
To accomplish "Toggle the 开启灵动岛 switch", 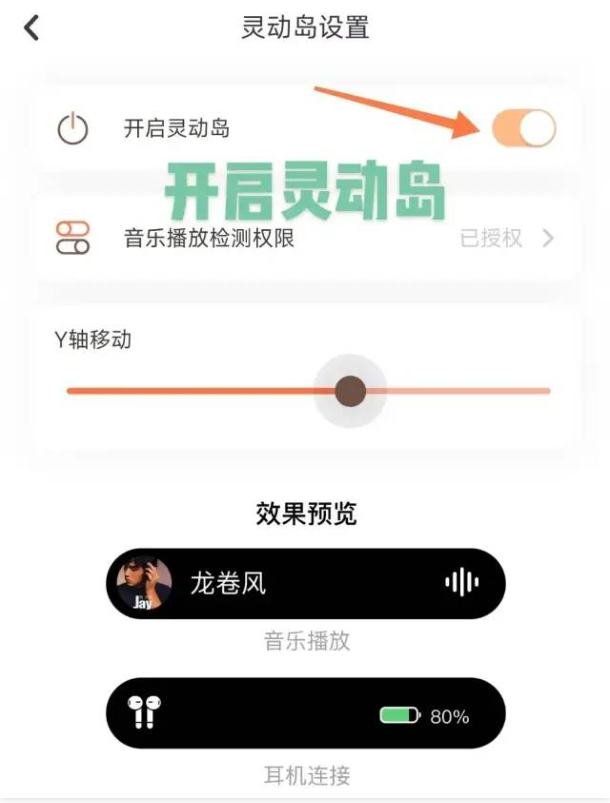I will point(523,128).
